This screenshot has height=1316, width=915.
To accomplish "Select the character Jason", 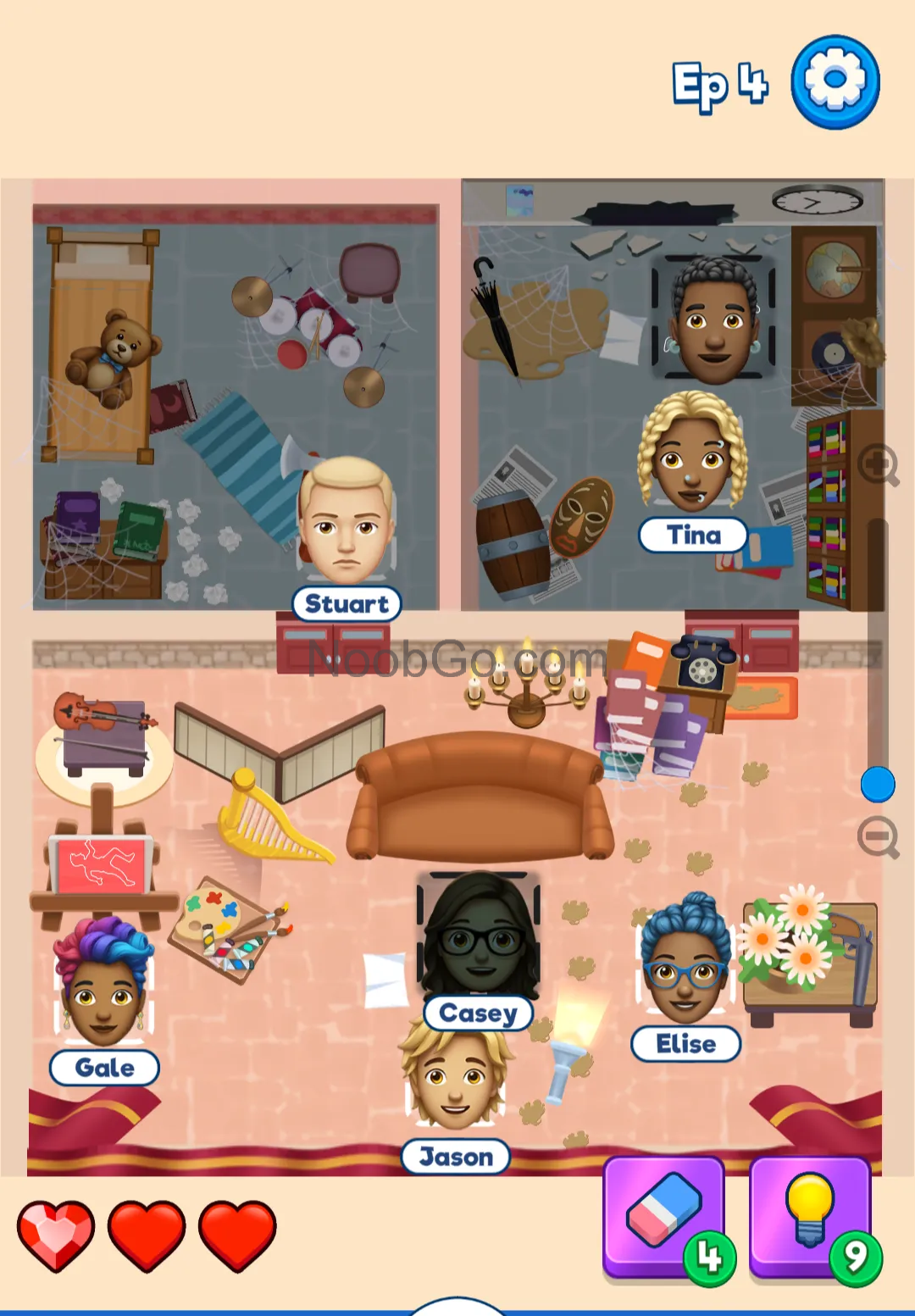I will point(456,1078).
